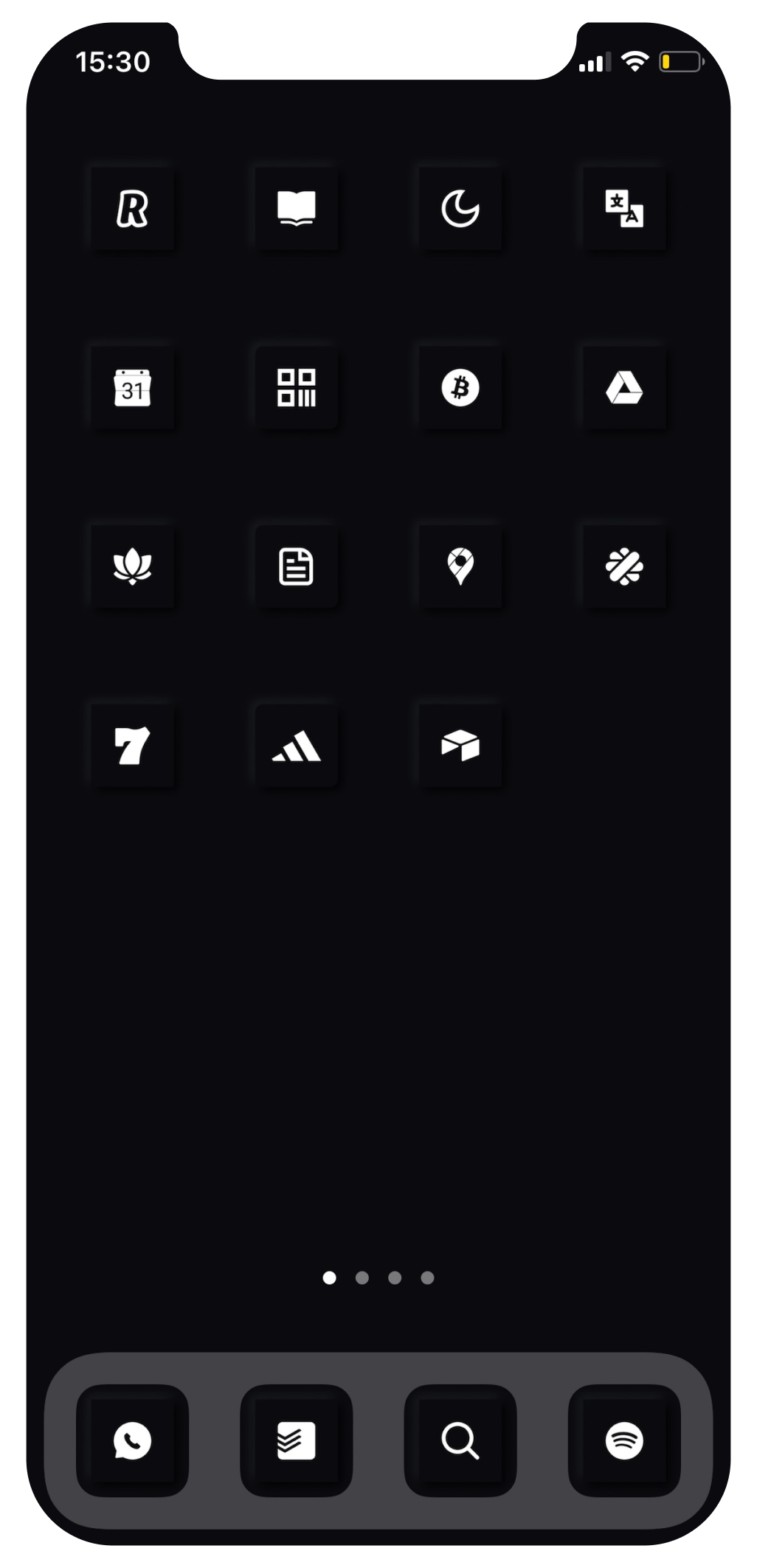Open Google Translate
Screen dimensions: 757x1568
point(625,210)
